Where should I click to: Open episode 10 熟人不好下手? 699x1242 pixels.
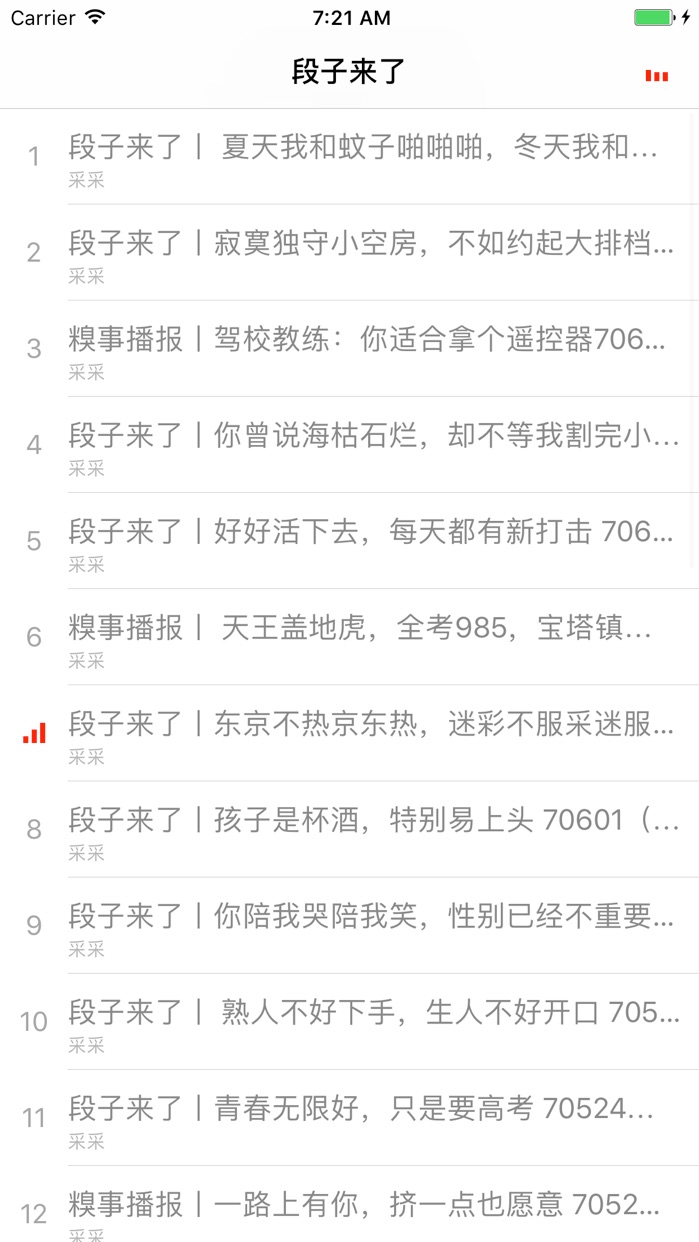371,1021
